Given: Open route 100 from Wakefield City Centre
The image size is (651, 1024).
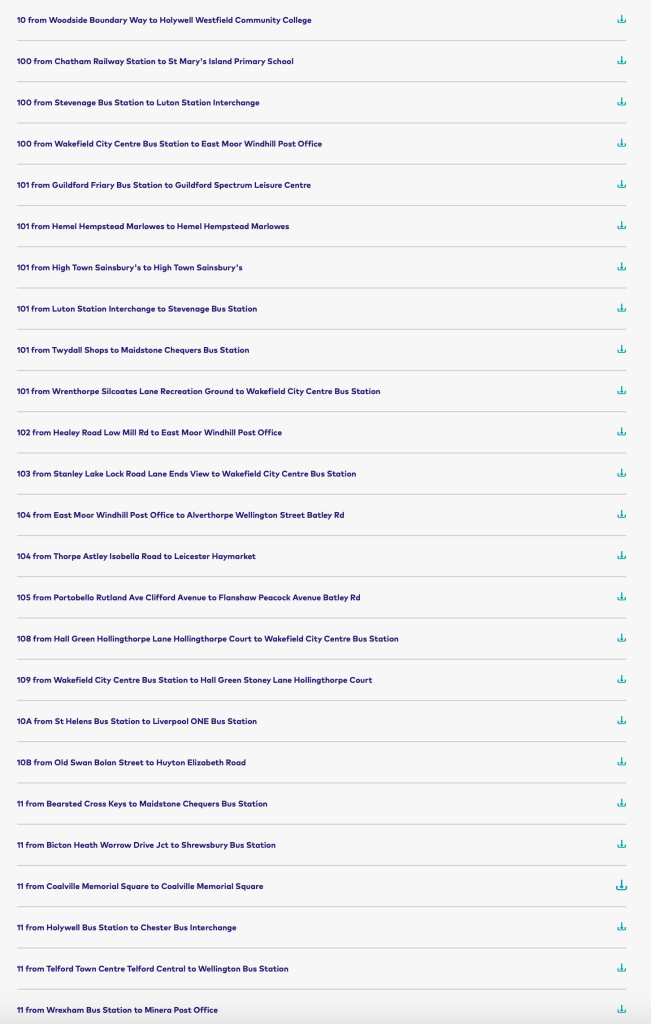Looking at the screenshot, I should pos(169,144).
